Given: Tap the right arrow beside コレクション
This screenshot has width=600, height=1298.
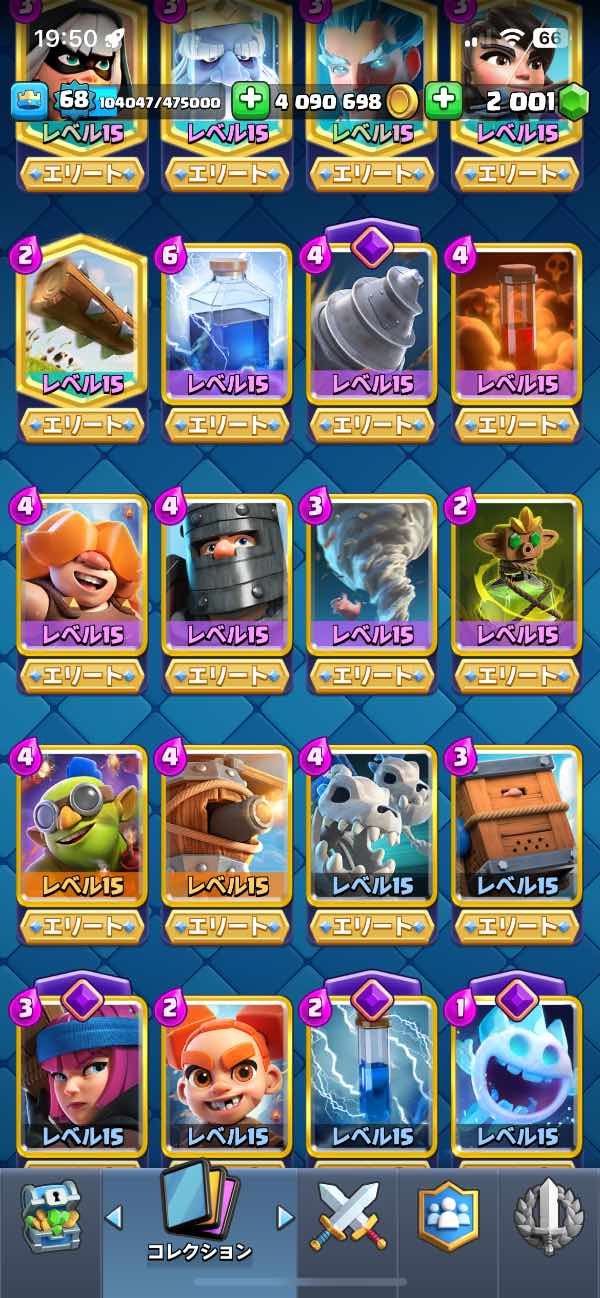Looking at the screenshot, I should pyautogui.click(x=285, y=1217).
